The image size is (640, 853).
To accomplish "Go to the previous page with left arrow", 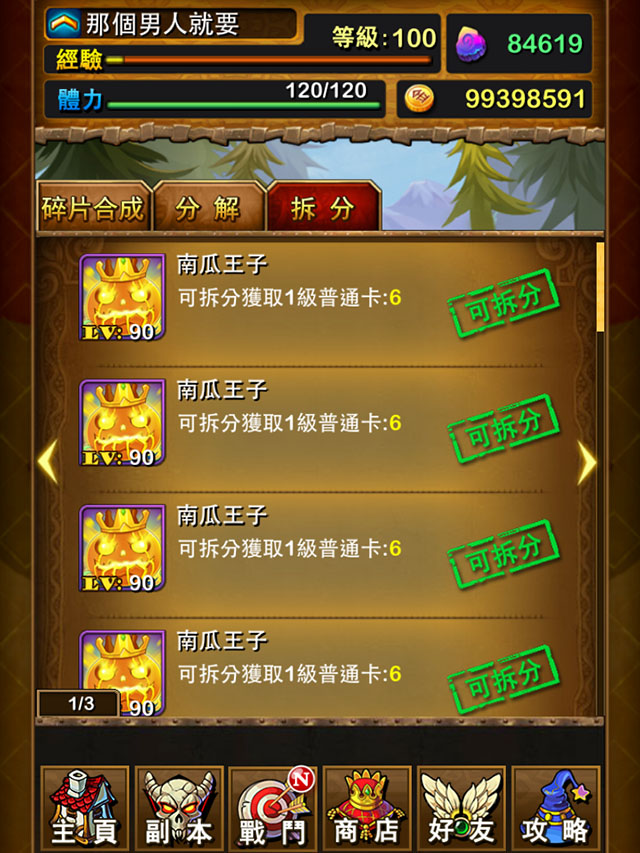I will [x=47, y=462].
